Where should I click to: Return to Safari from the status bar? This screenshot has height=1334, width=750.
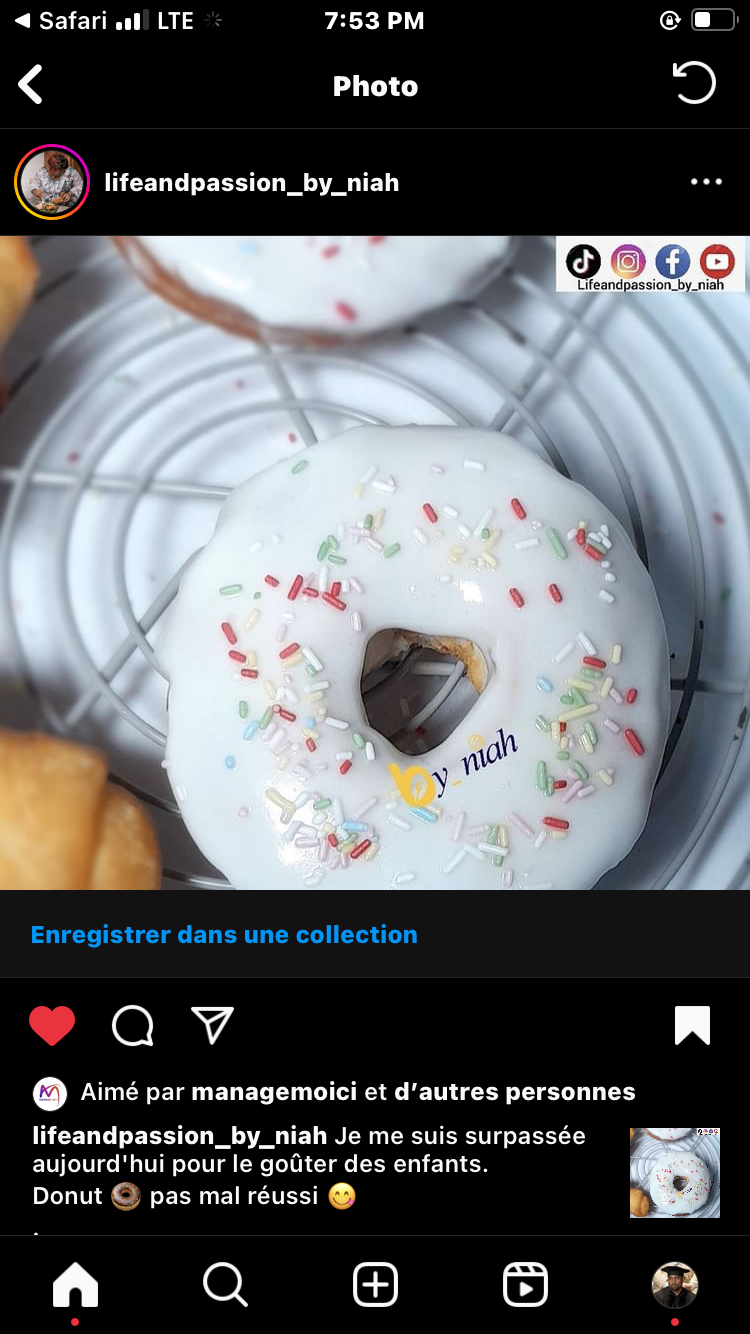click(60, 21)
